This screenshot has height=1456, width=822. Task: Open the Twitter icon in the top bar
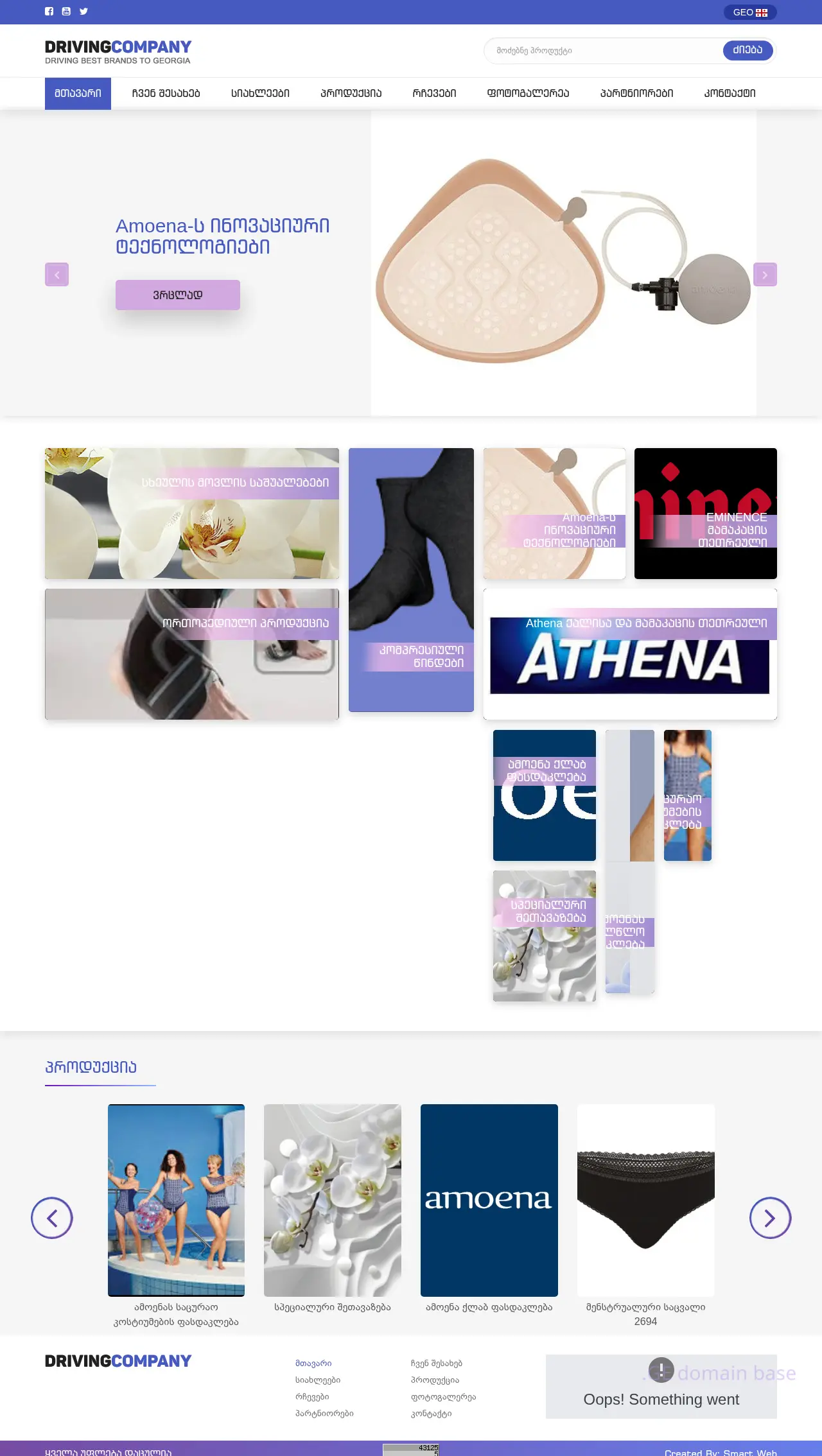[83, 12]
